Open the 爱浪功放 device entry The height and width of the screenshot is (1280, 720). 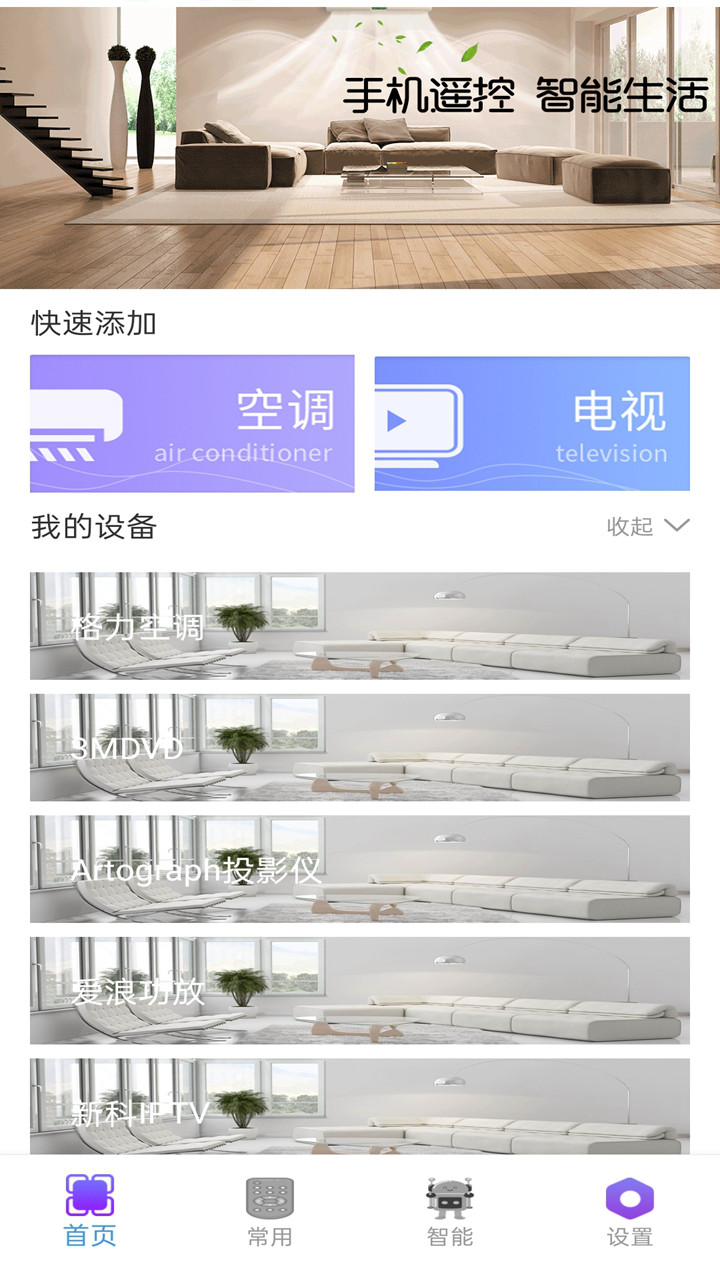point(360,991)
